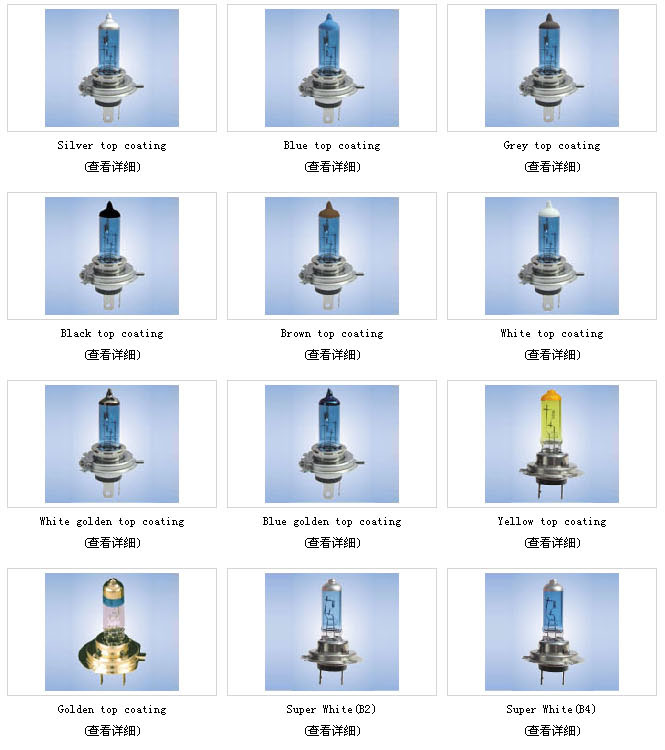The width and height of the screenshot is (665, 750).
Task: View details link under Grey top coating
Action: pyautogui.click(x=552, y=167)
